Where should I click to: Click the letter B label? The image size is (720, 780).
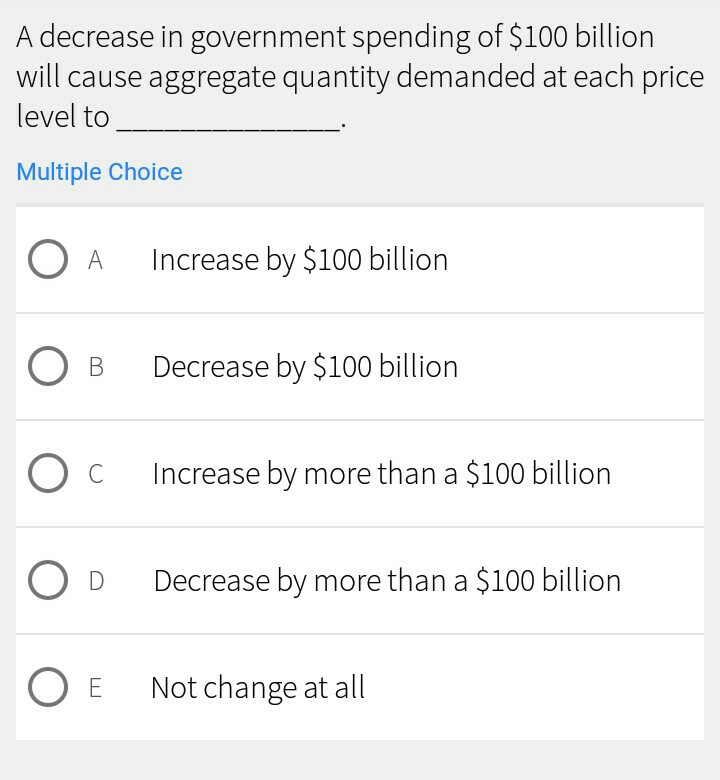(x=95, y=367)
